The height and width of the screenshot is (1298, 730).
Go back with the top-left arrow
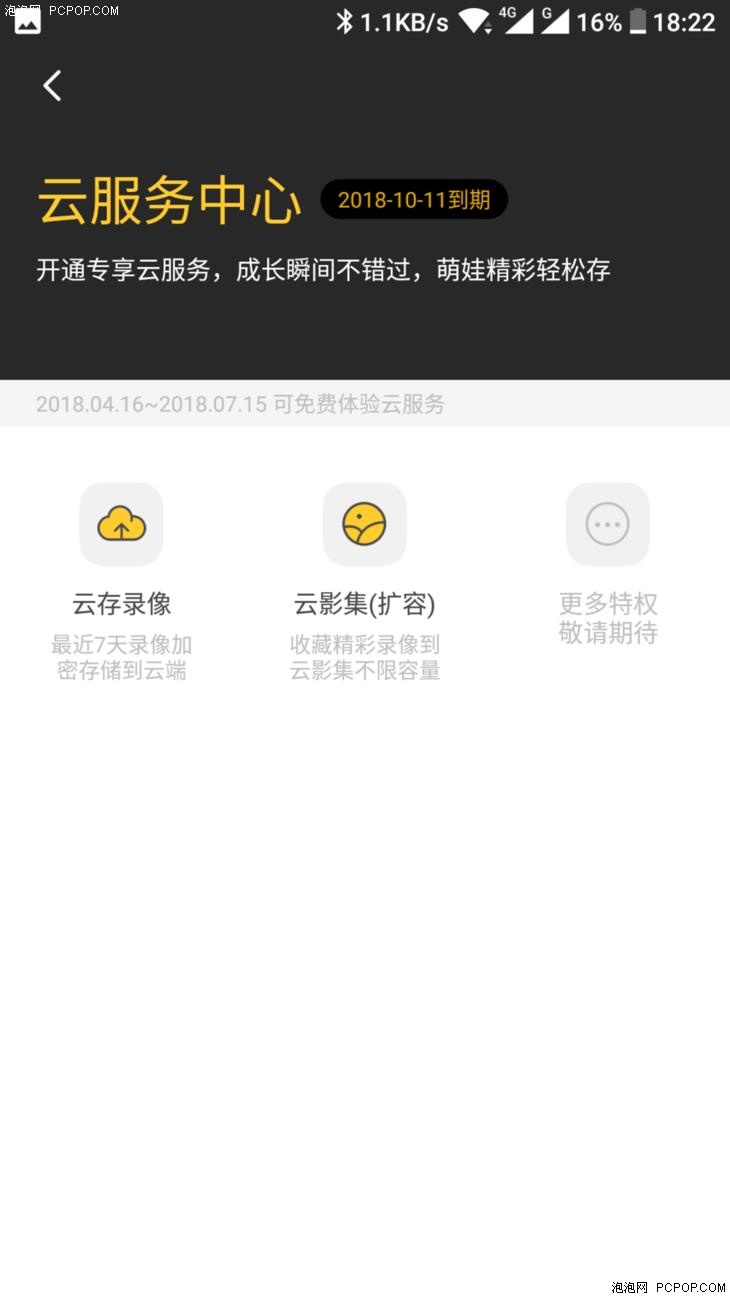click(53, 86)
